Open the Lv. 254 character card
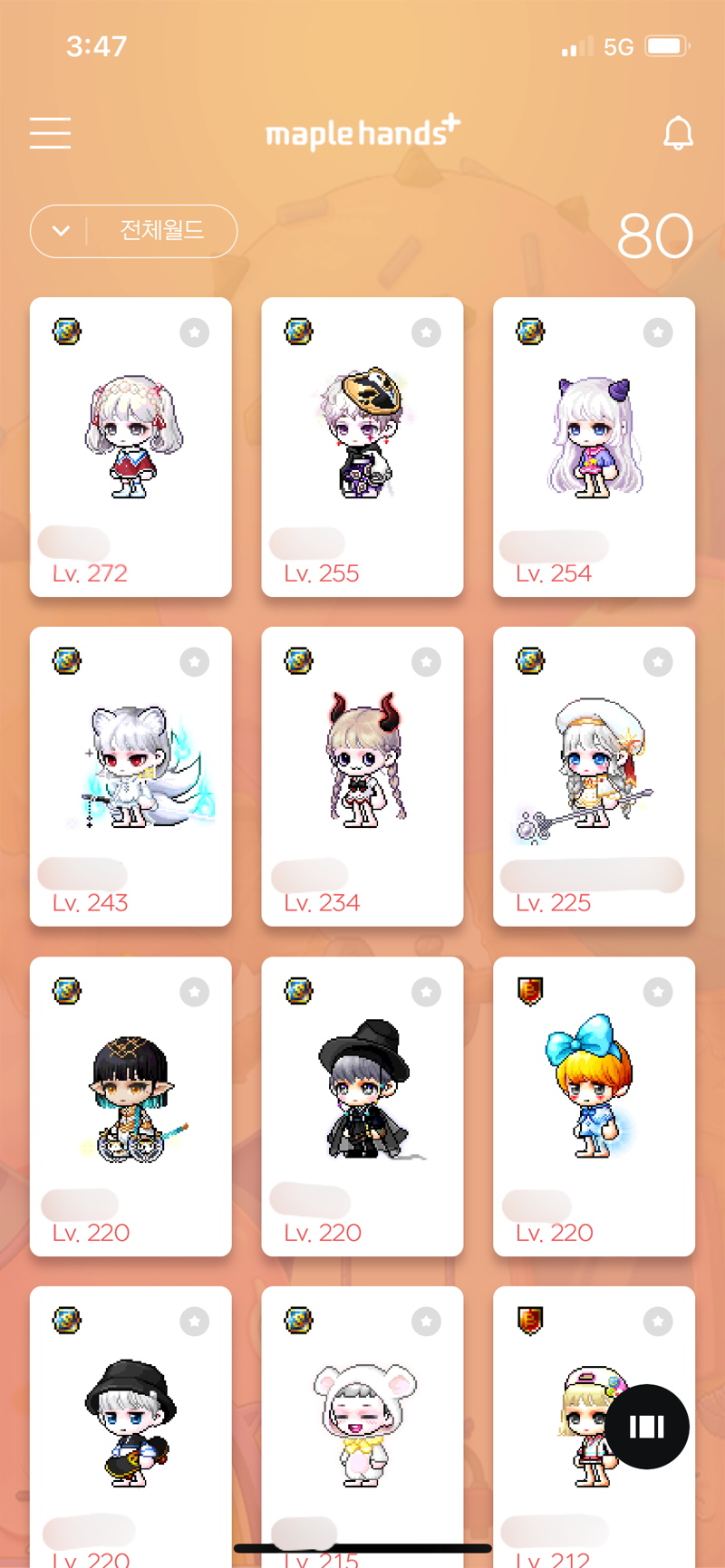 (594, 447)
